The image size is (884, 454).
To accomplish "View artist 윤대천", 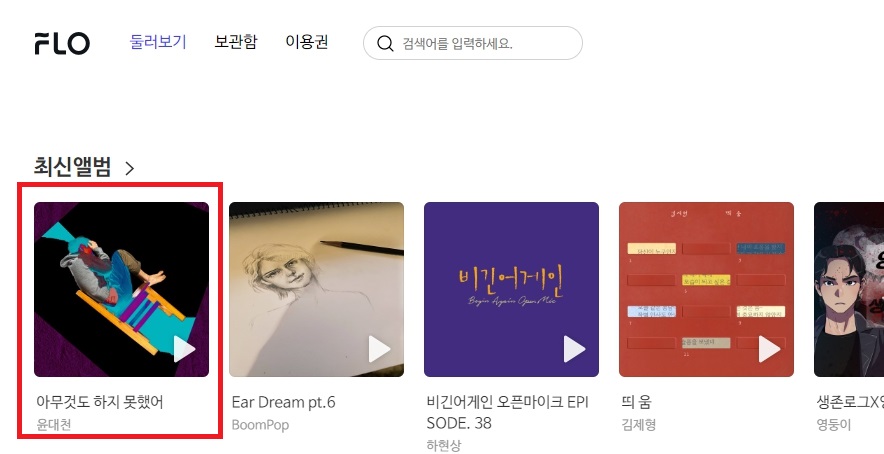I will coord(53,424).
